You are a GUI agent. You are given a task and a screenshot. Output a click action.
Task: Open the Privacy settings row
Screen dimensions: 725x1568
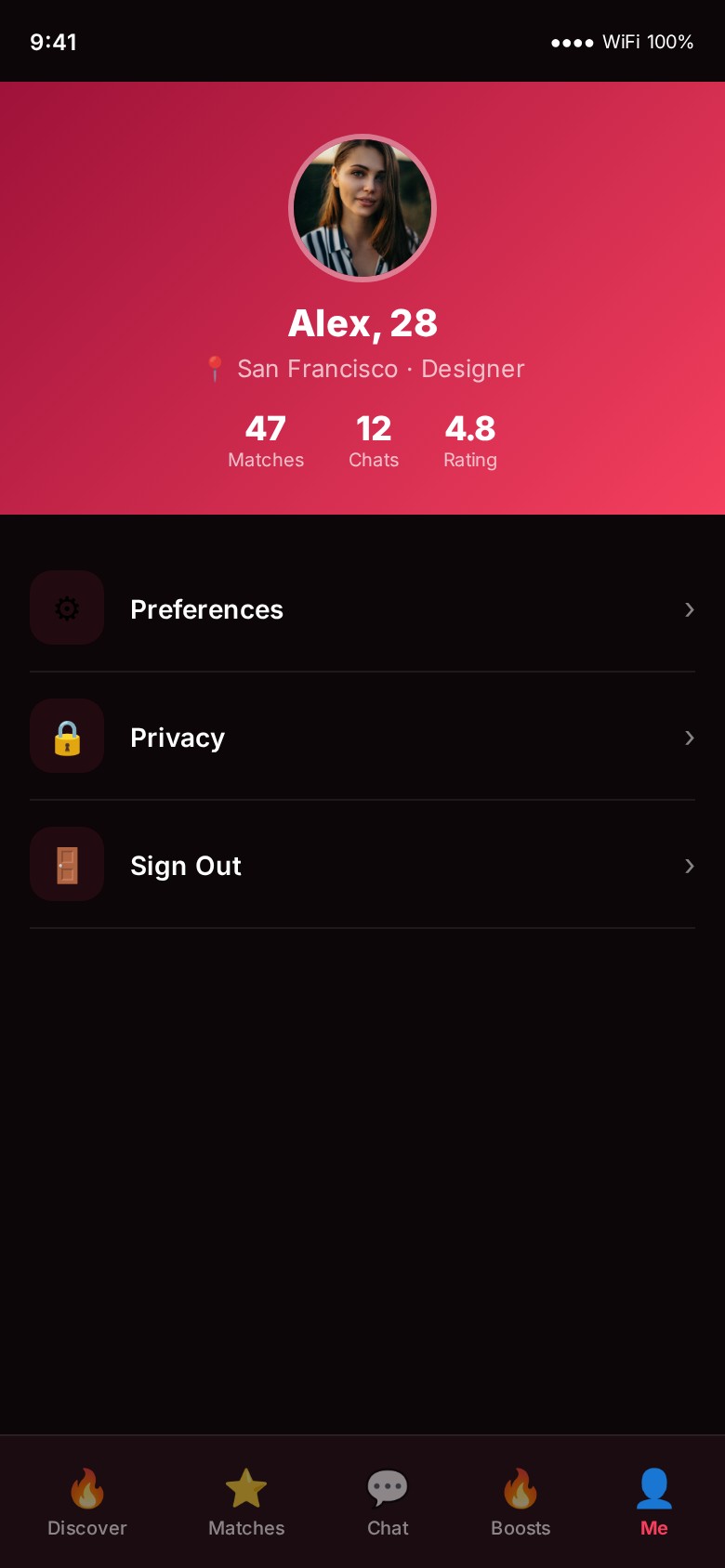coord(362,737)
